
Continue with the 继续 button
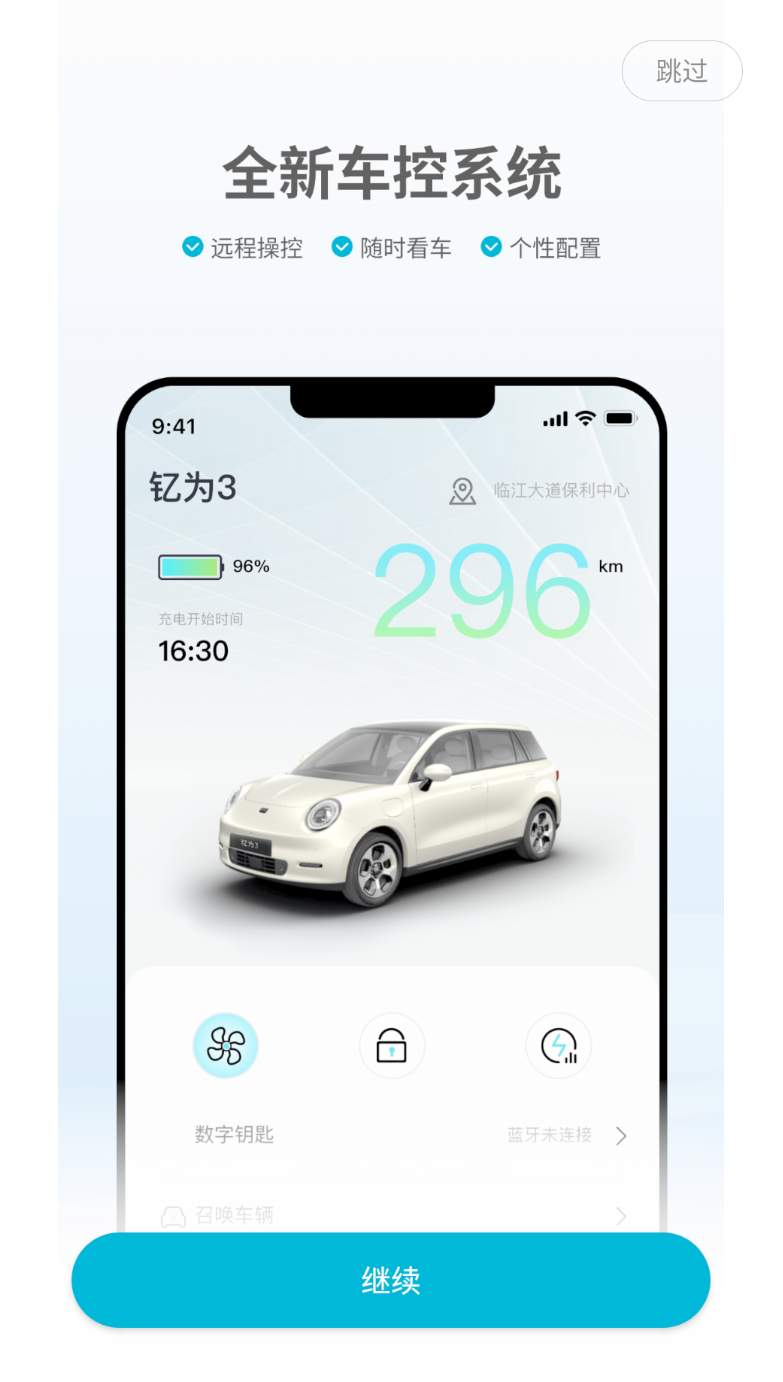tap(391, 1280)
